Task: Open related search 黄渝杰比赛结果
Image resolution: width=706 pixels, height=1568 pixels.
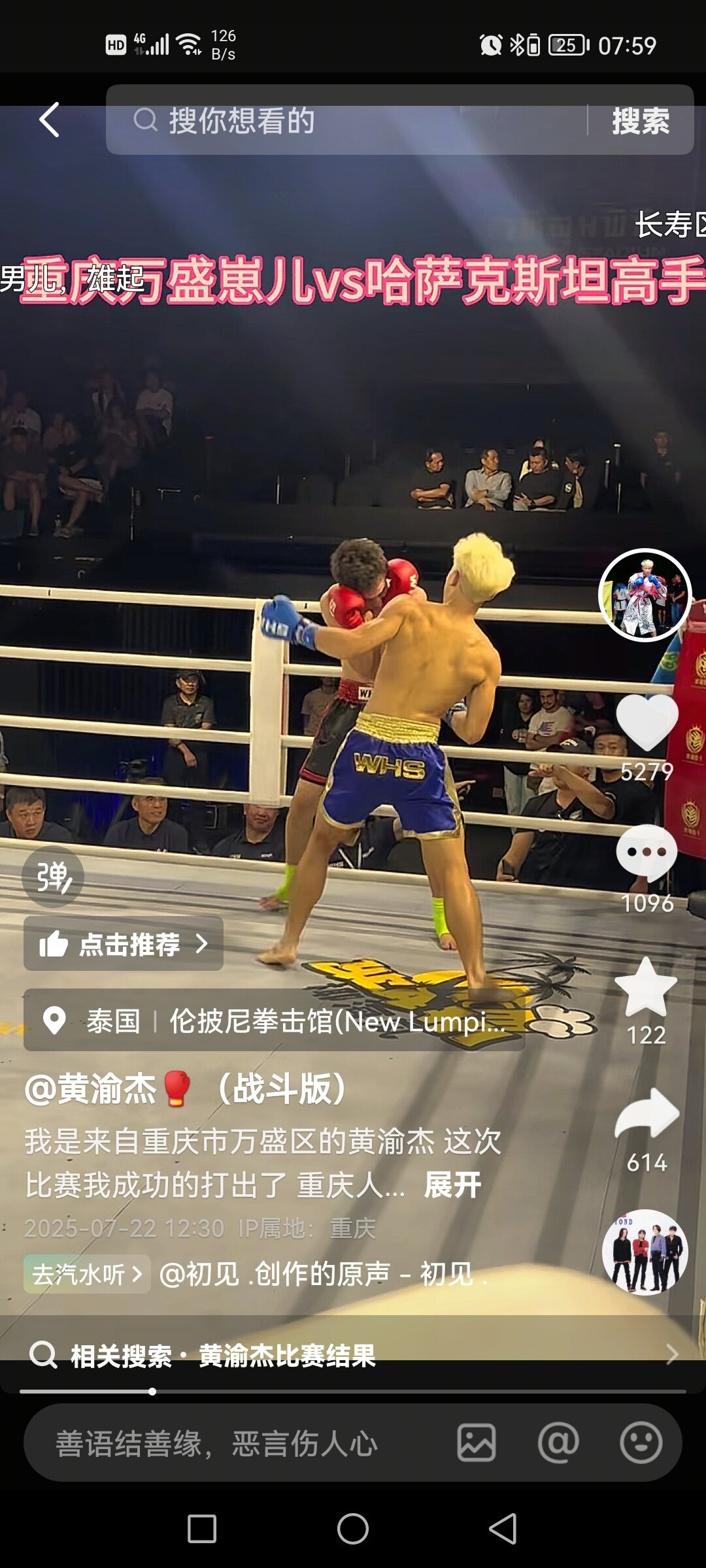Action: (x=288, y=1356)
